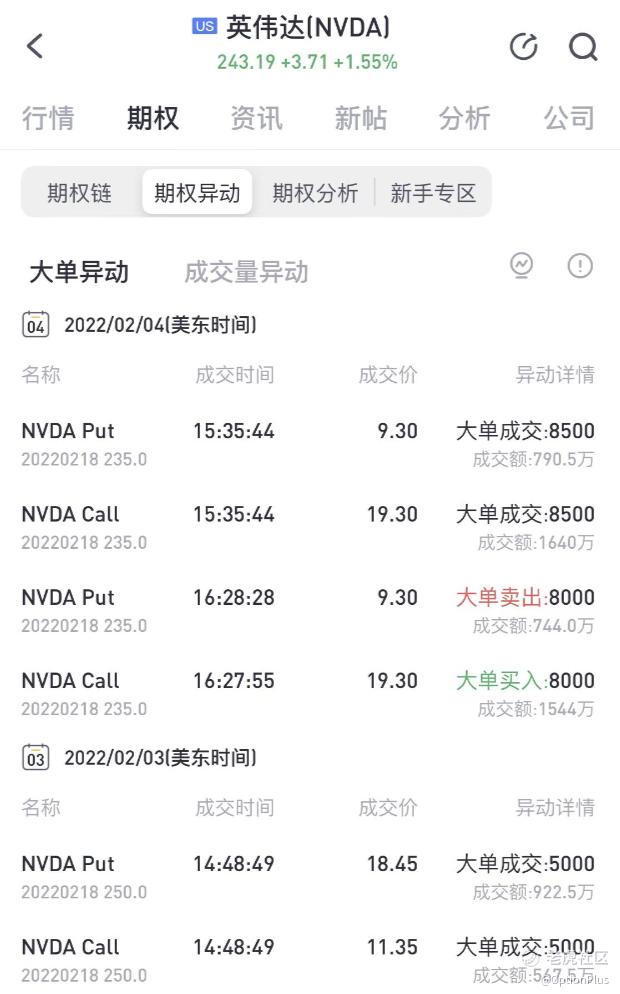Open NVDA Put row with 大单卖出:8000
This screenshot has width=620, height=994.
(x=308, y=611)
